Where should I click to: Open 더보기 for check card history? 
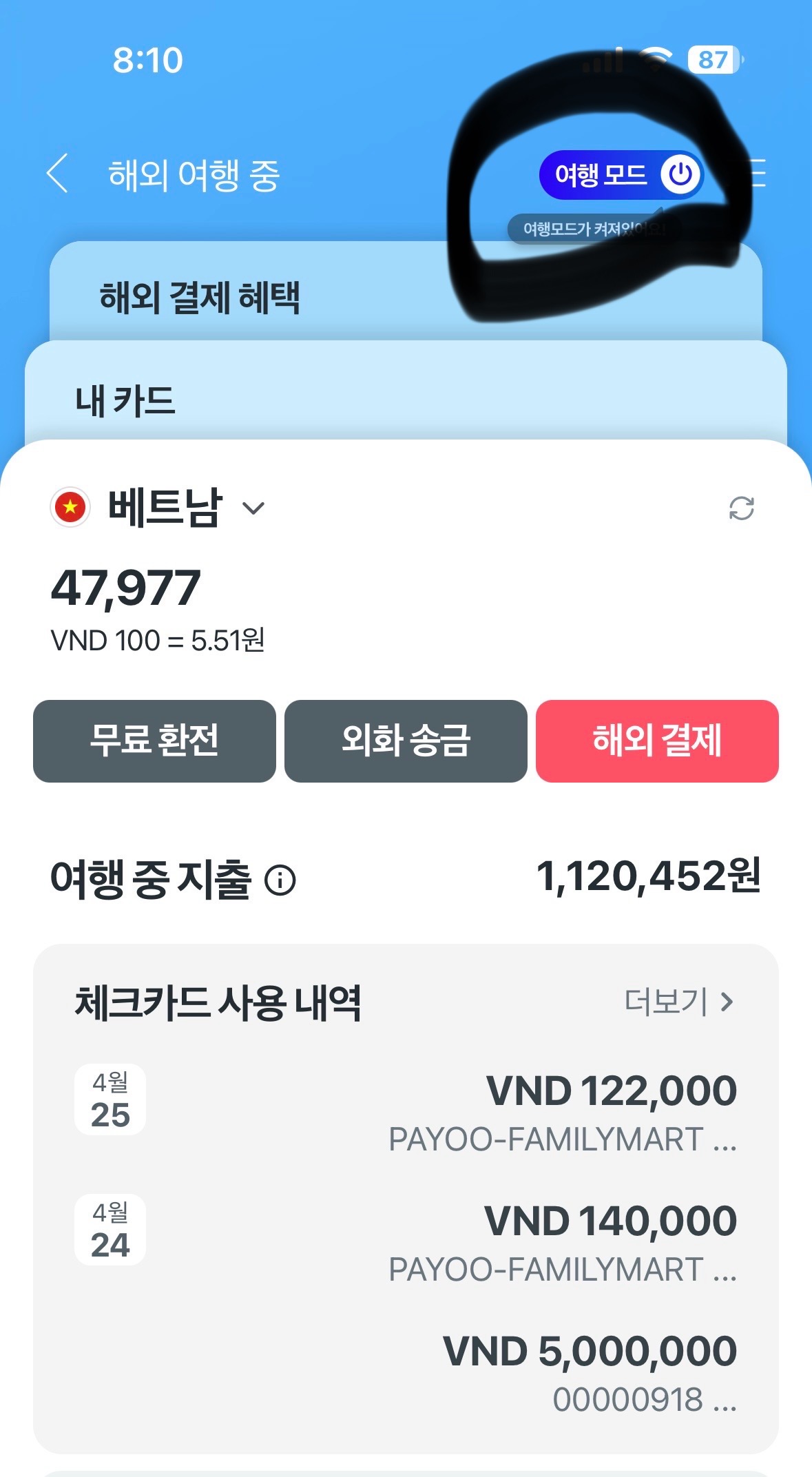tap(678, 1001)
